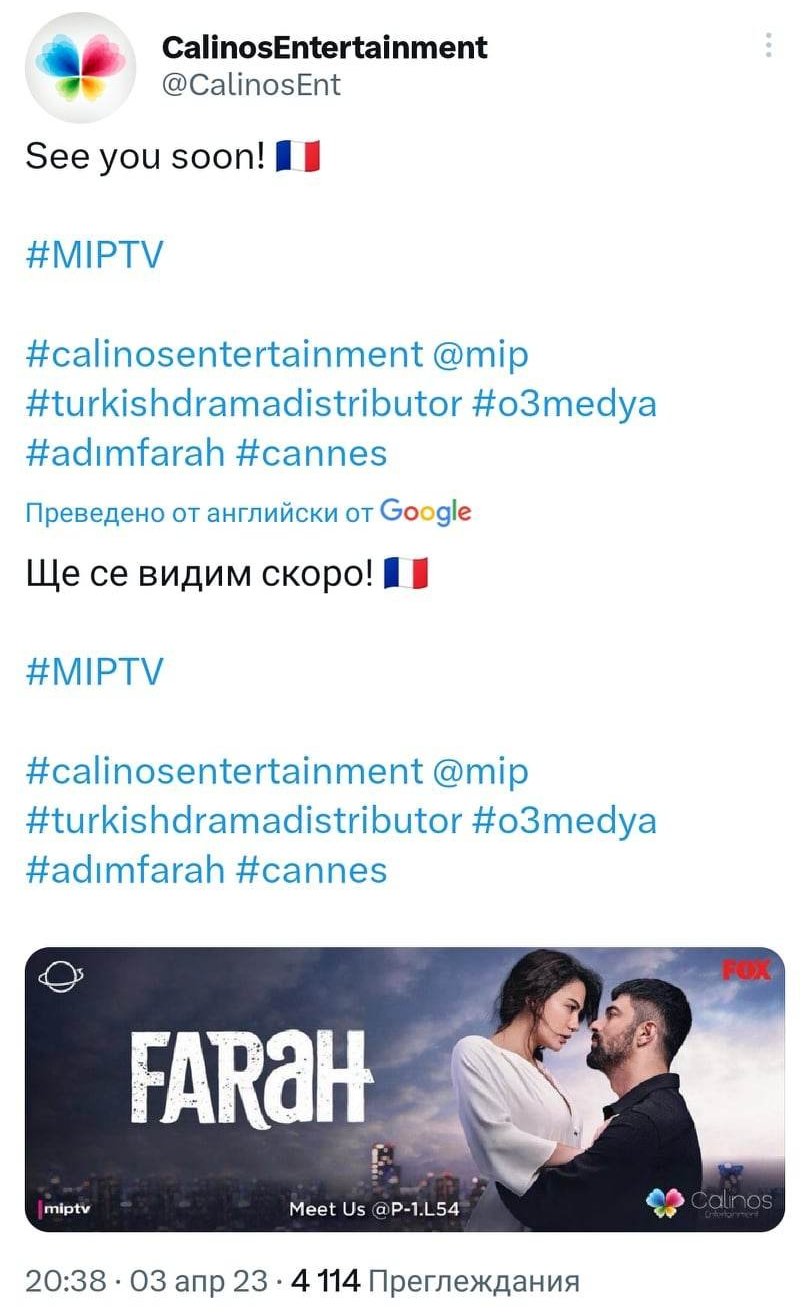This screenshot has width=810, height=1315.
Task: Open #MIPTV hashtag under 'See you soon!'
Action: coord(93,255)
